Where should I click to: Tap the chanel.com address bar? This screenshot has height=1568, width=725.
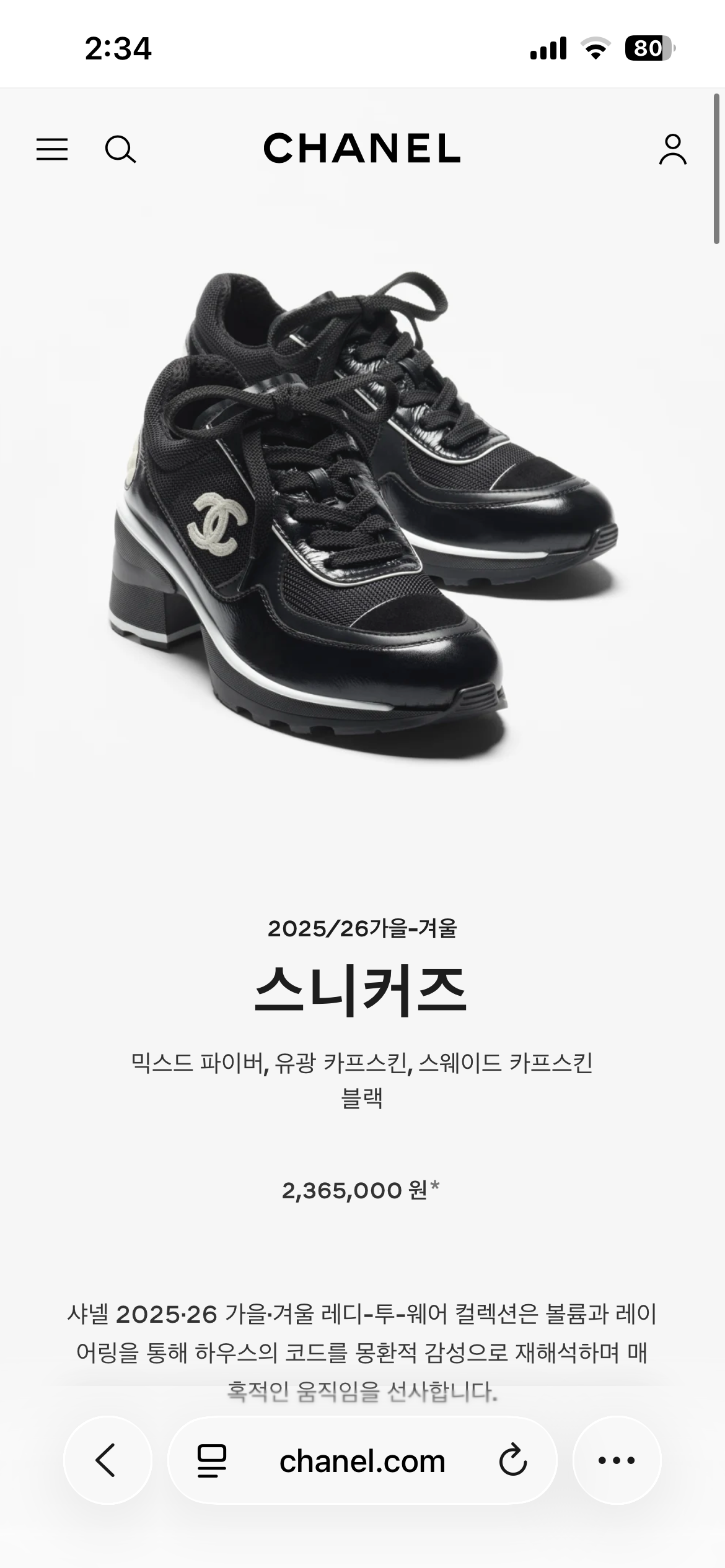tap(362, 1461)
